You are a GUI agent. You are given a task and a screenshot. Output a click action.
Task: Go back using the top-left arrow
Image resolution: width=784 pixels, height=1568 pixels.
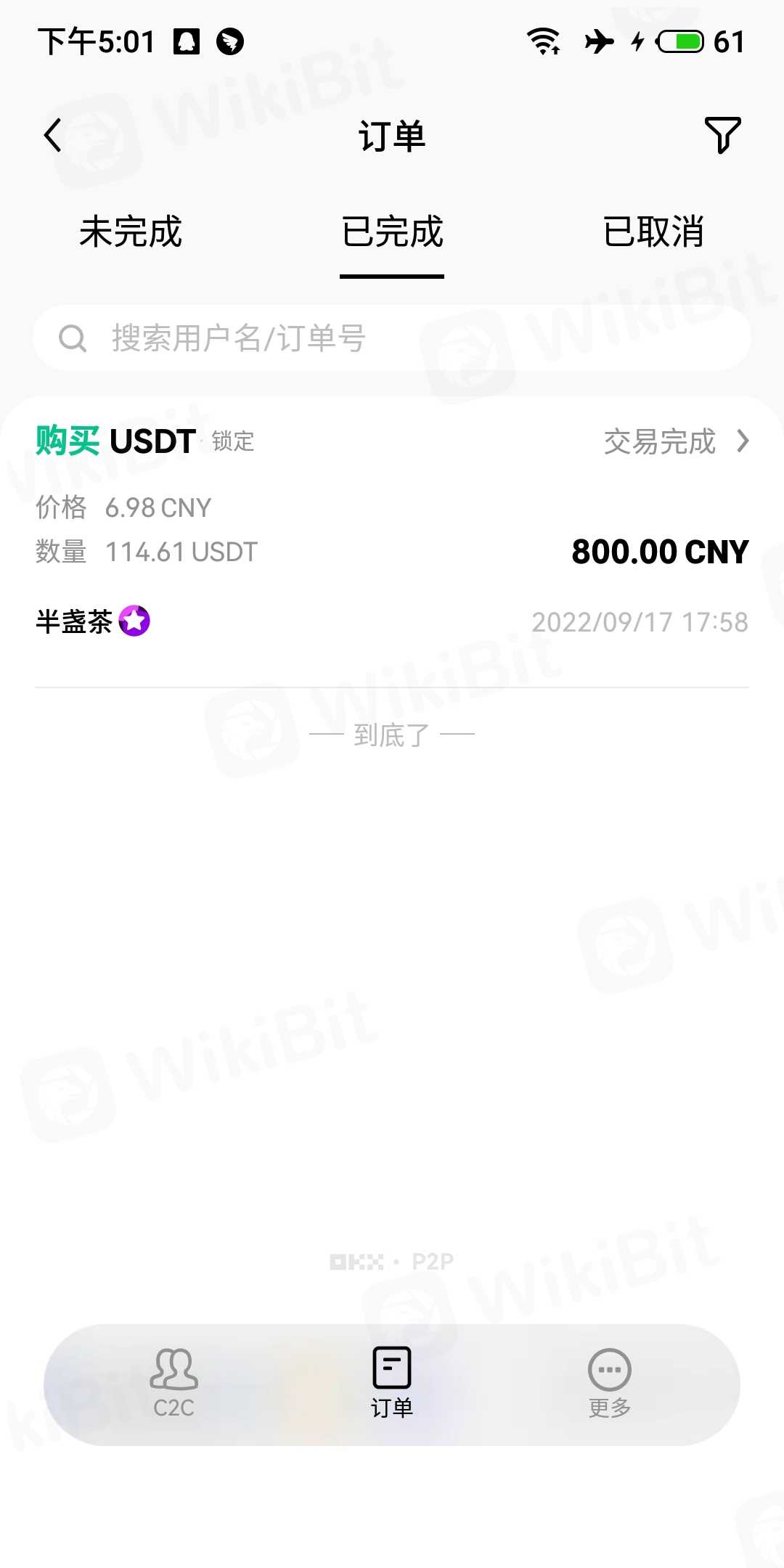tap(53, 136)
